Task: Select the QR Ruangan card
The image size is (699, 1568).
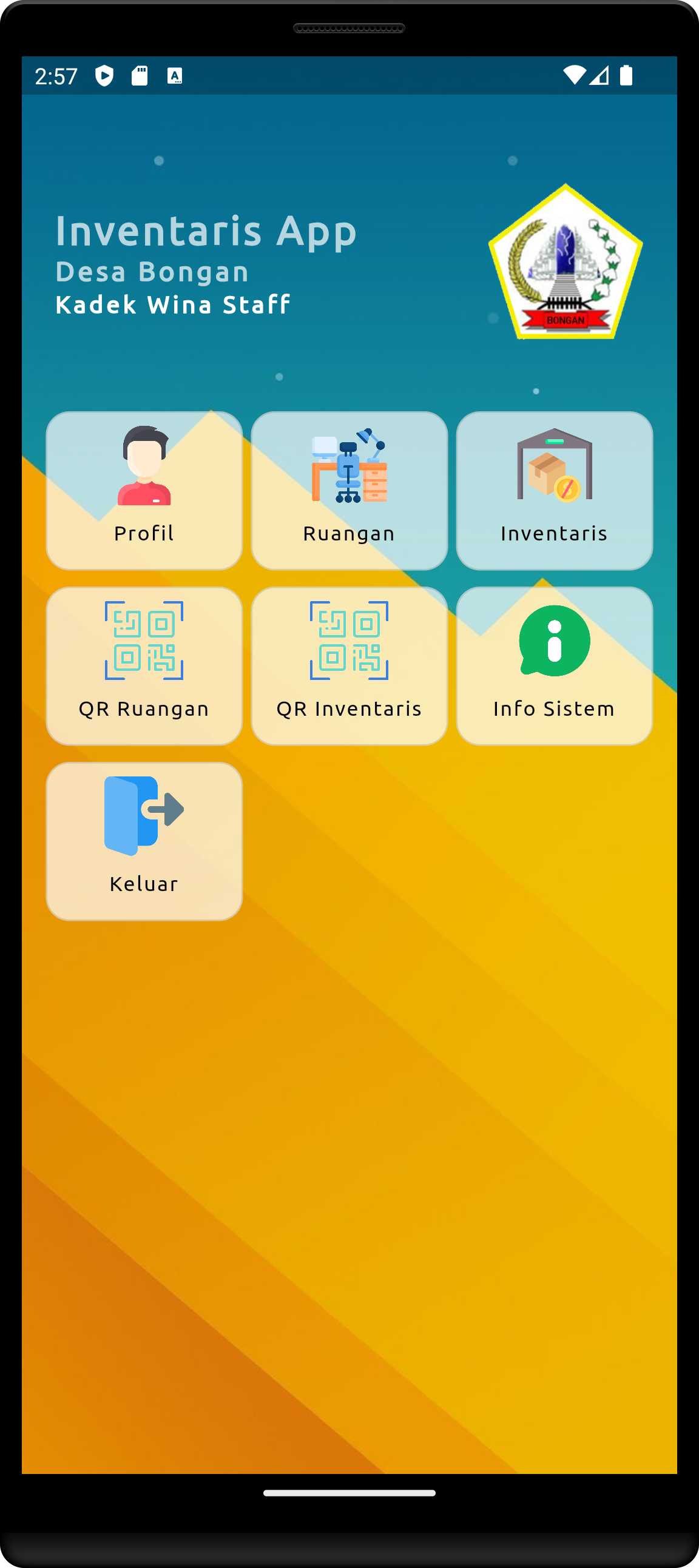Action: click(144, 666)
